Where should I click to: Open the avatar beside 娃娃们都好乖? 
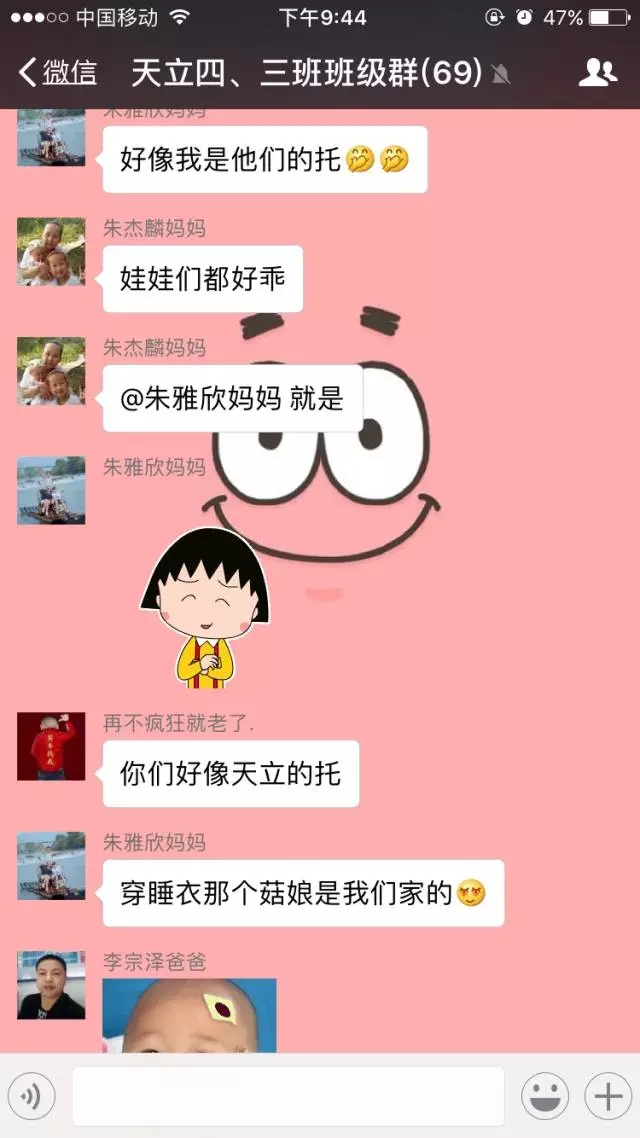pyautogui.click(x=51, y=252)
